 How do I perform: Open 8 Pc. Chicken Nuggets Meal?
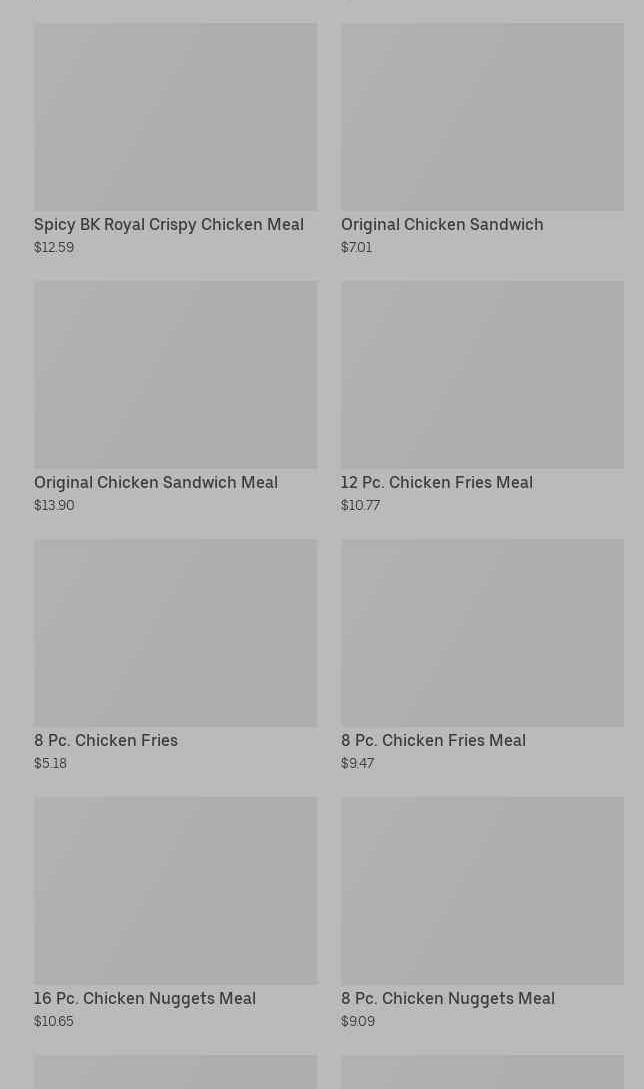pyautogui.click(x=482, y=913)
